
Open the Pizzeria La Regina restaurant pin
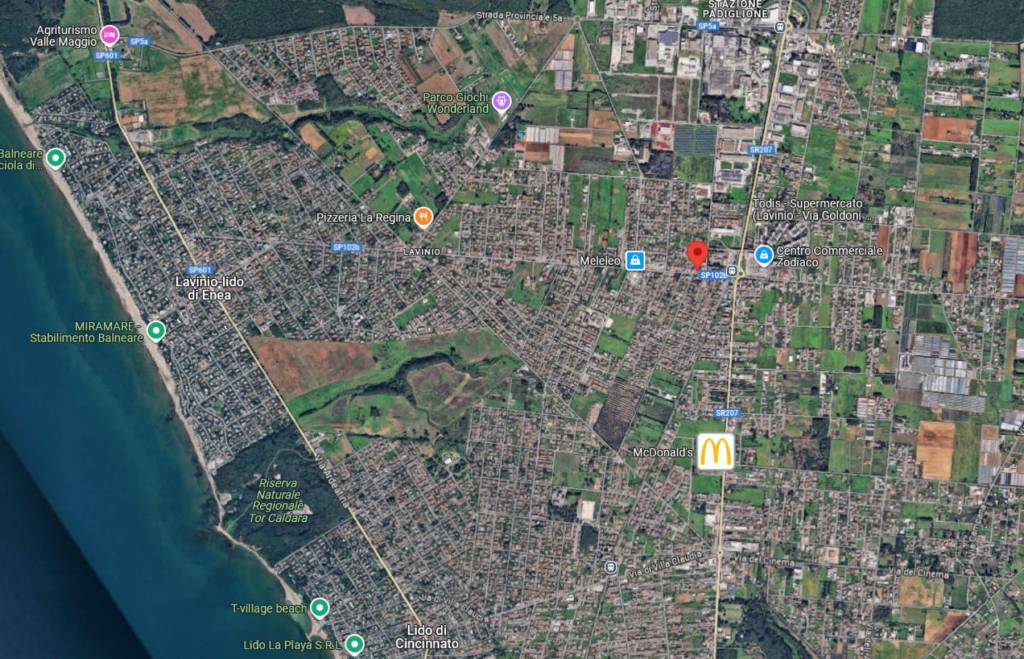(424, 216)
